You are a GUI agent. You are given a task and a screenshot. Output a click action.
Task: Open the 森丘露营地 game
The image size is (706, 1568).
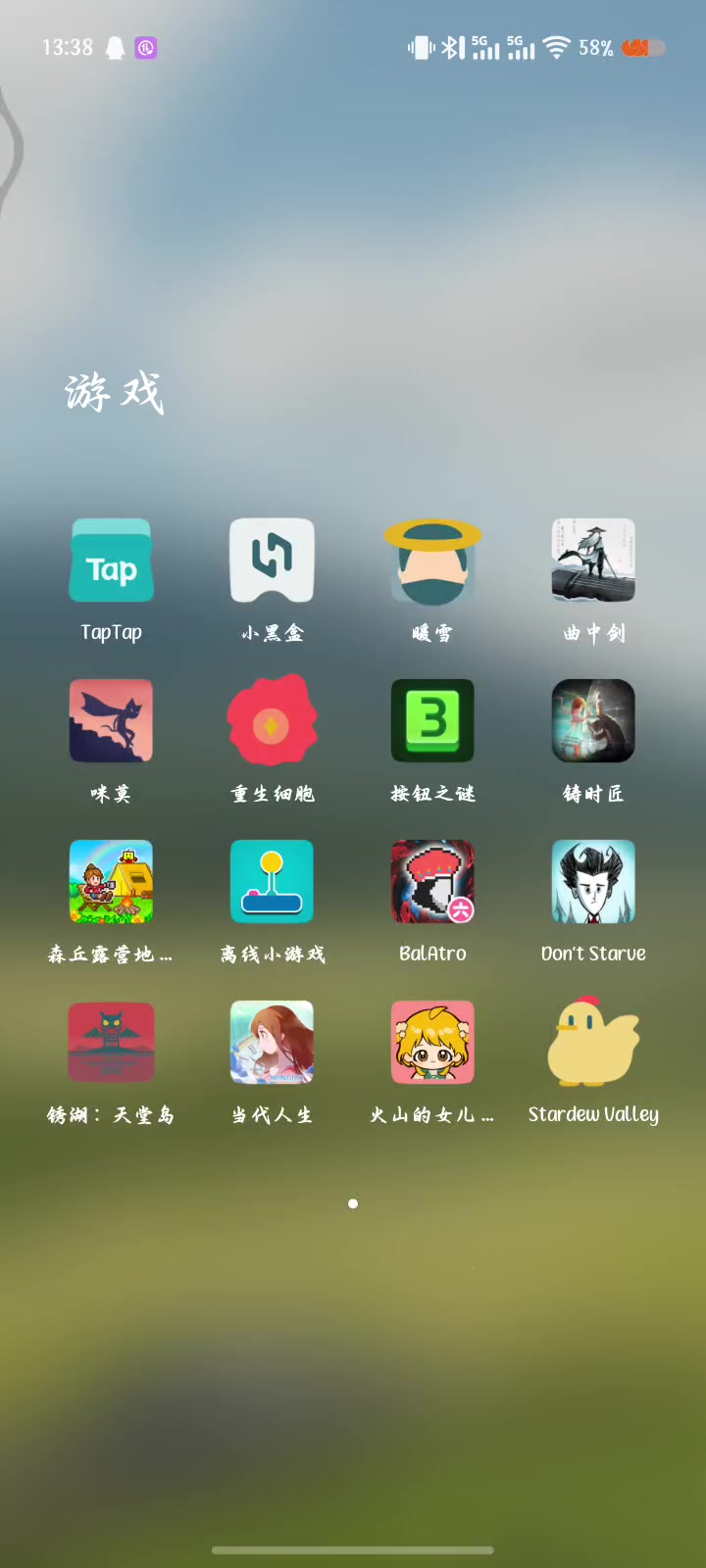pyautogui.click(x=111, y=882)
